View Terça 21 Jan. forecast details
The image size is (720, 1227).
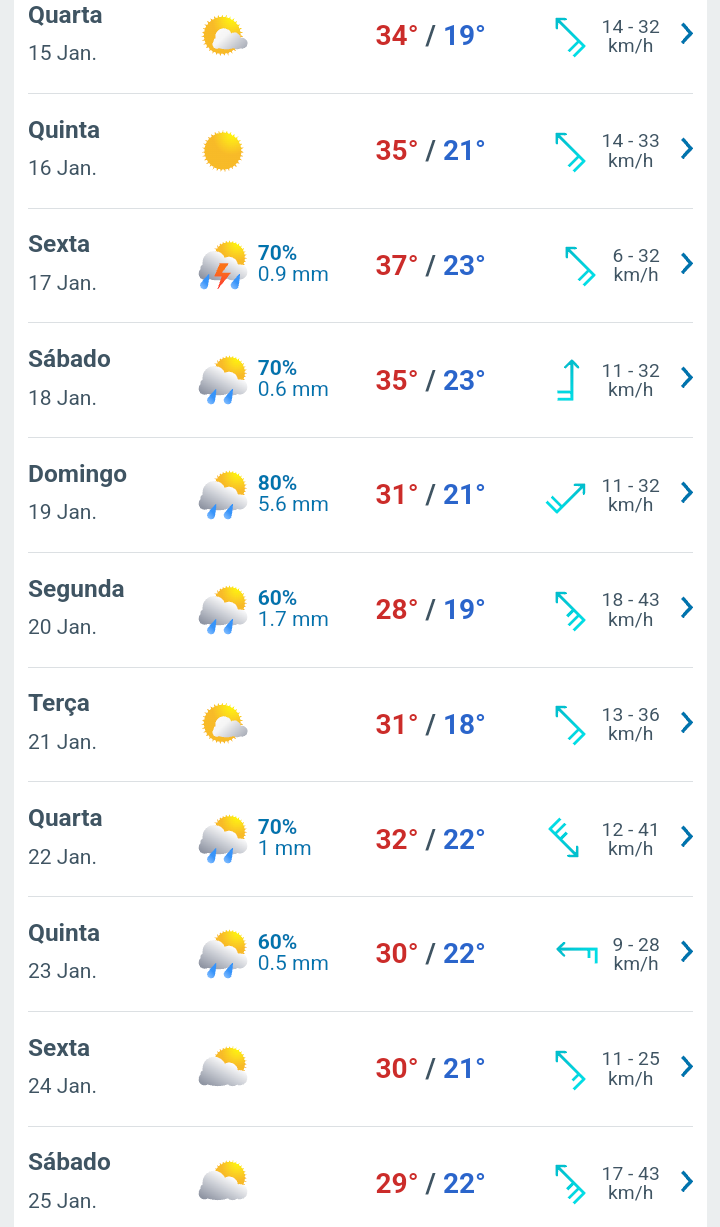click(x=360, y=725)
